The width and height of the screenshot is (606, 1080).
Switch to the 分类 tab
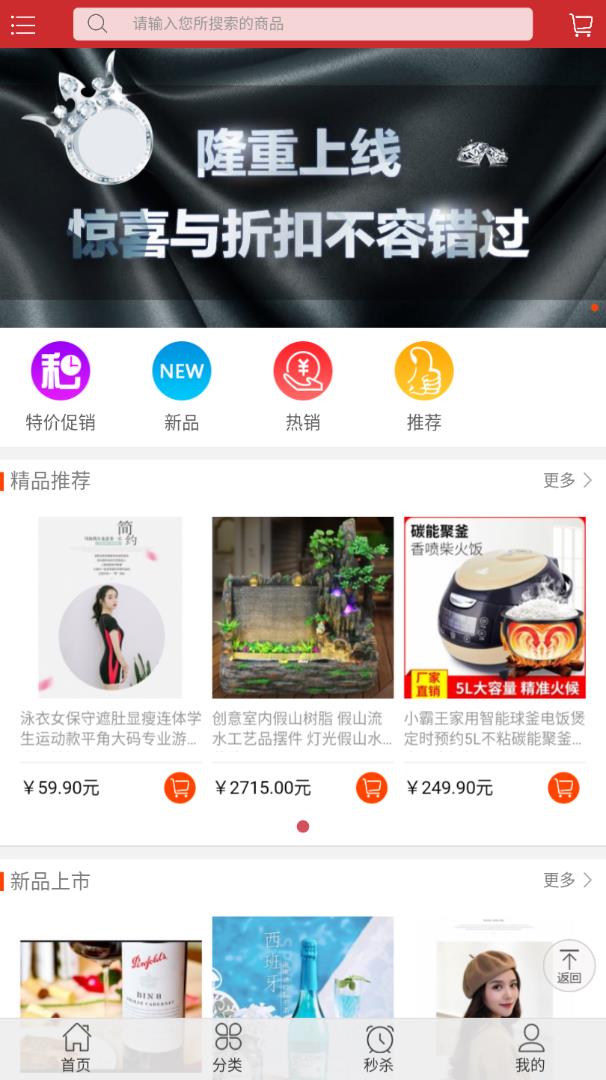(228, 1048)
